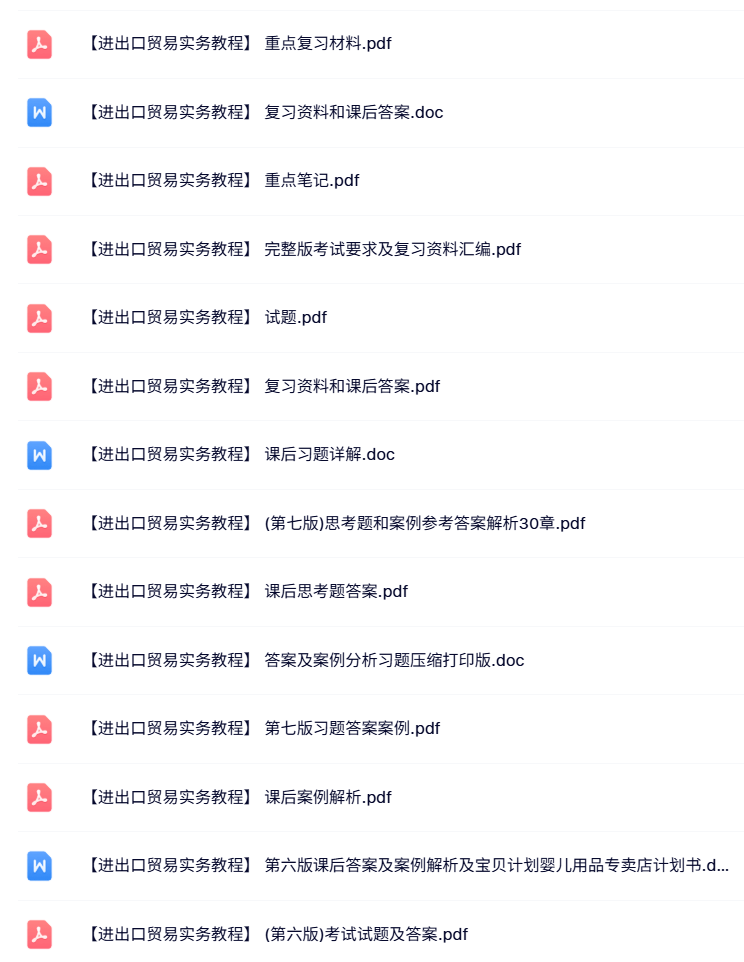Click the PDF icon beside (第六版)考试试题及答案.pdf

[39, 934]
